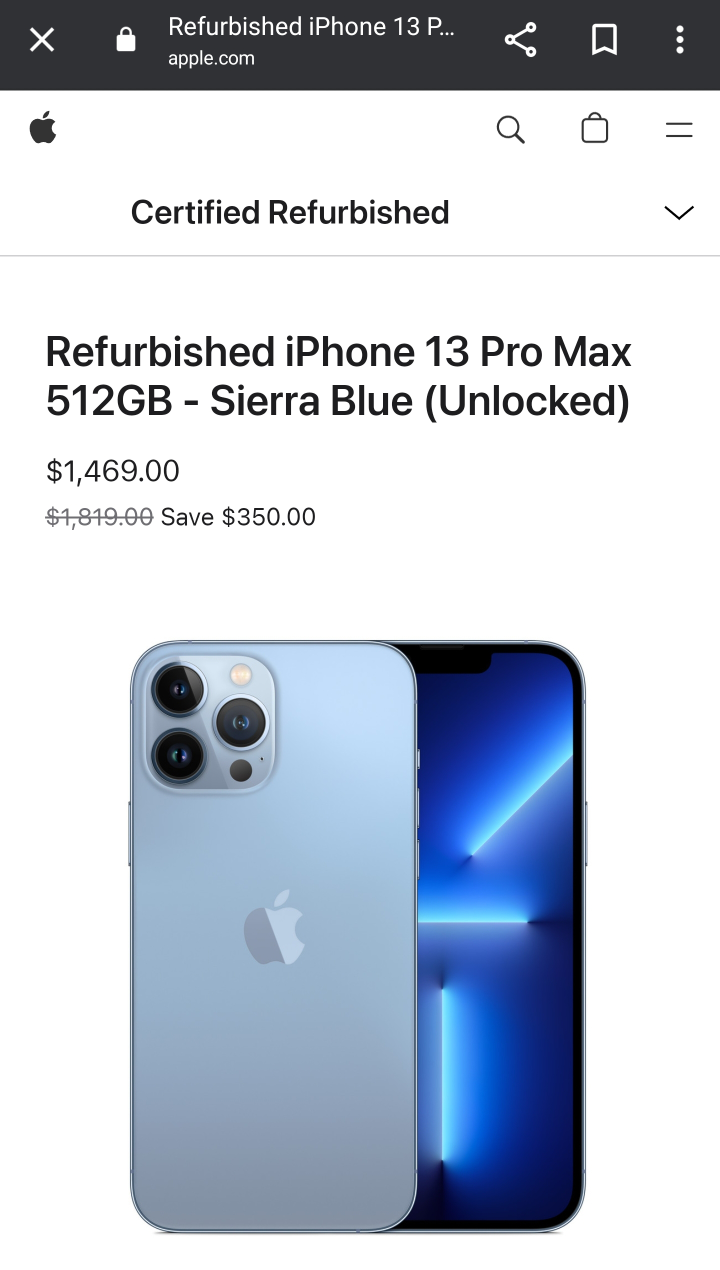Open the shopping bag
The height and width of the screenshot is (1270, 720).
tap(595, 129)
